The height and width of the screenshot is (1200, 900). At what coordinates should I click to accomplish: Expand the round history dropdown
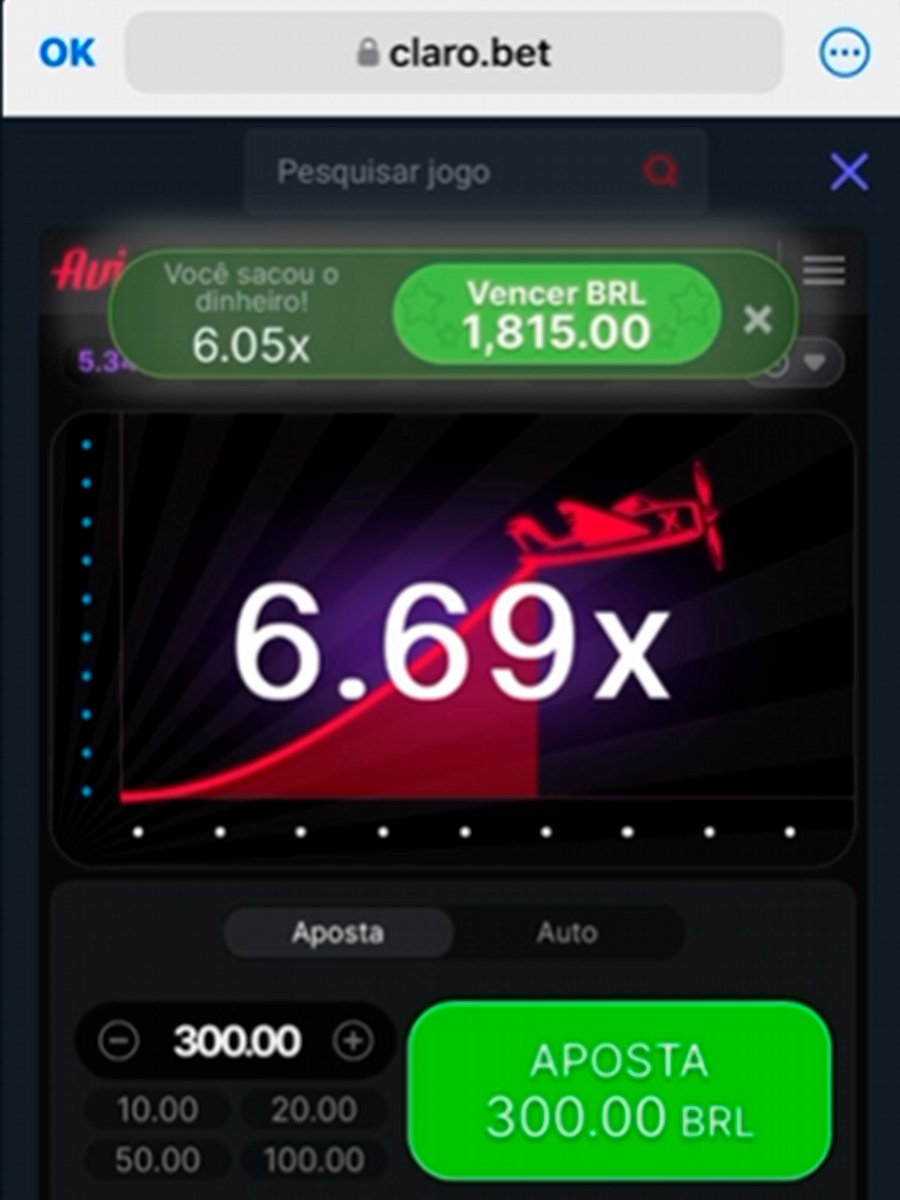tap(803, 364)
